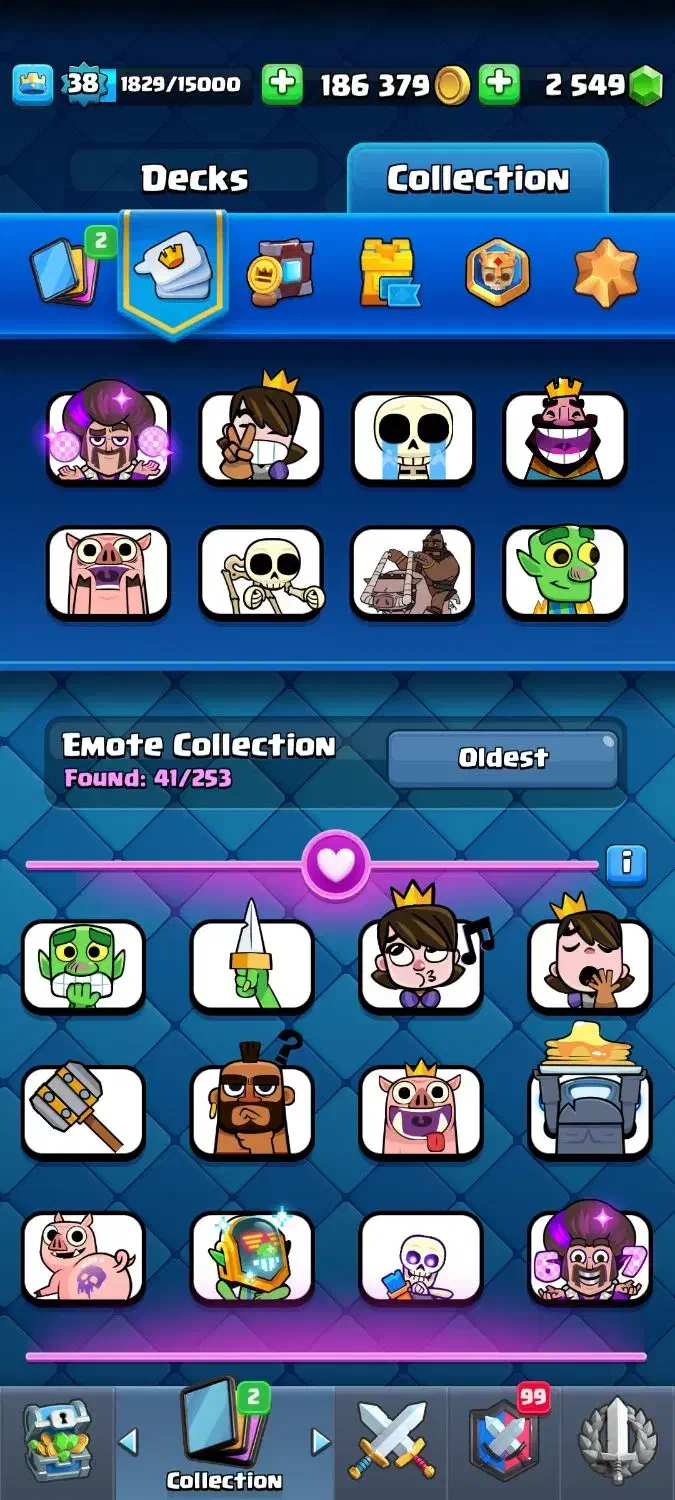Add more gold with the plus button
The height and width of the screenshot is (1500, 675).
(282, 85)
